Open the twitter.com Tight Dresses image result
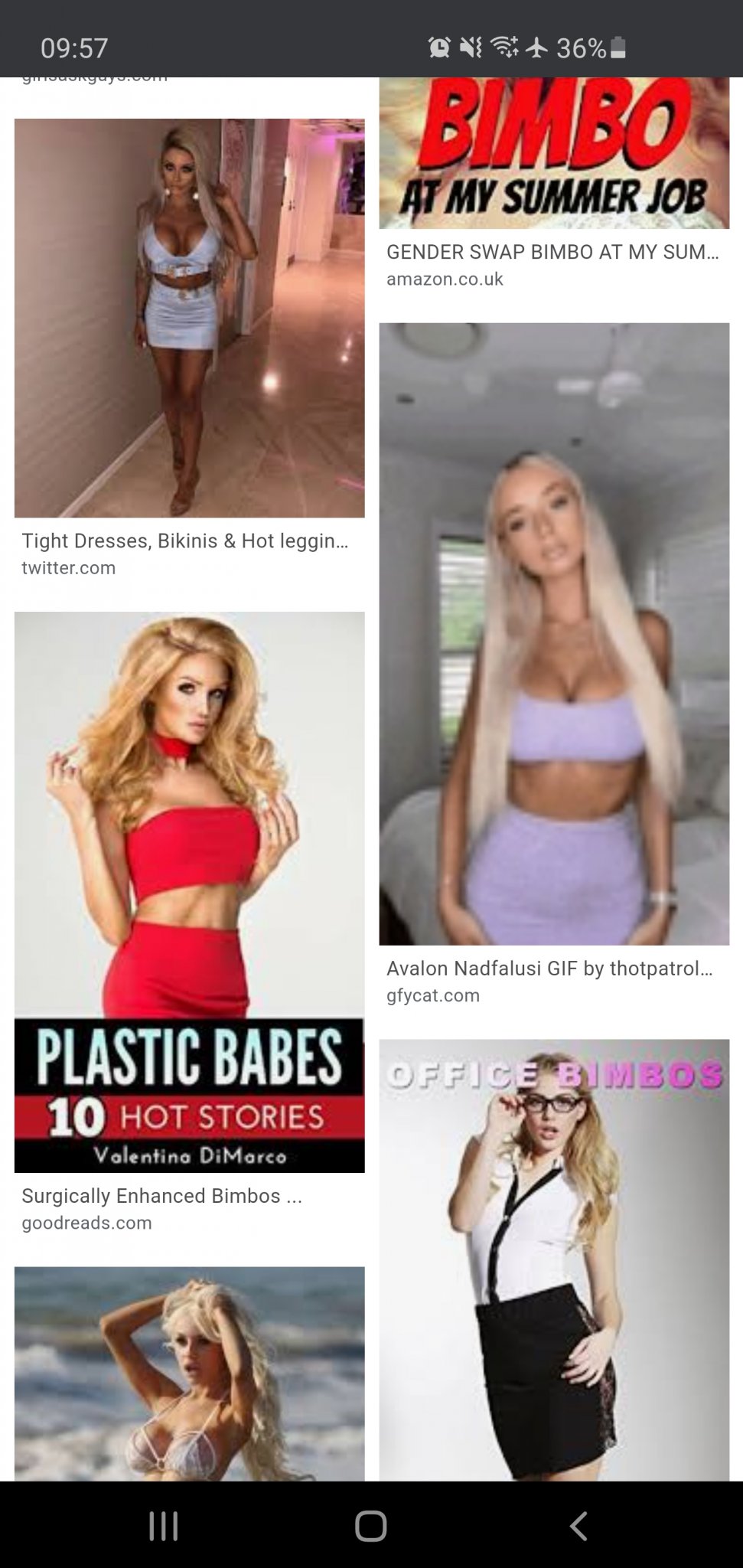 tap(189, 318)
